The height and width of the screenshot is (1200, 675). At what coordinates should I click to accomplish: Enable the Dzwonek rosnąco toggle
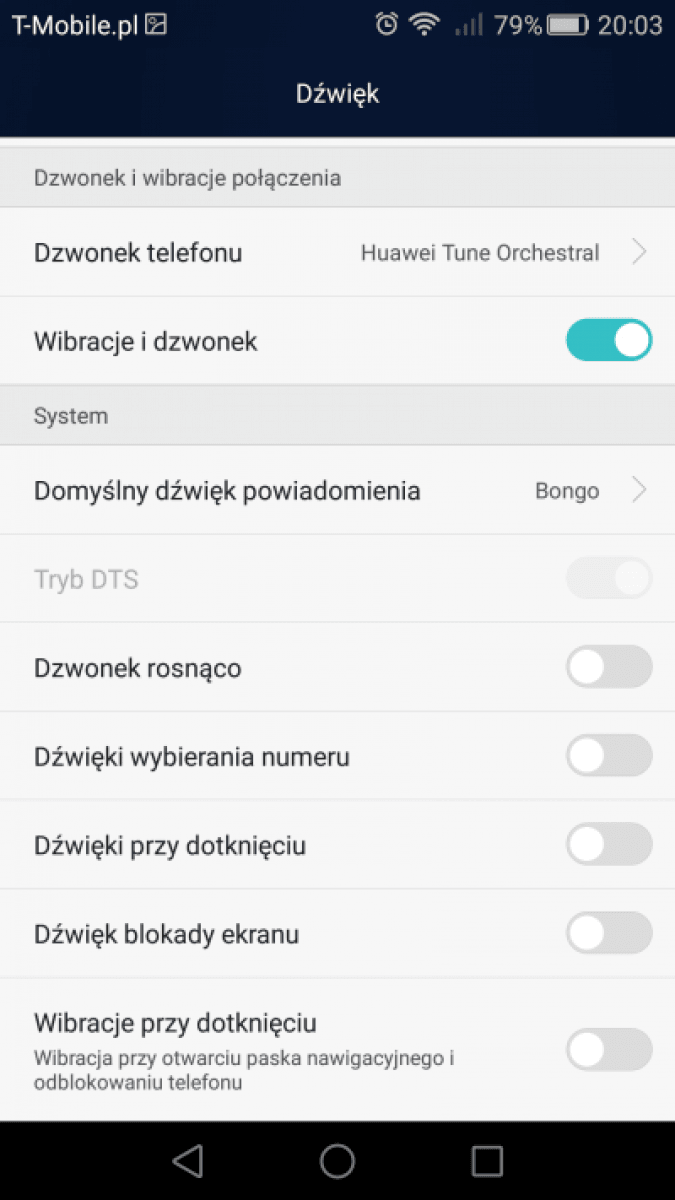point(609,667)
